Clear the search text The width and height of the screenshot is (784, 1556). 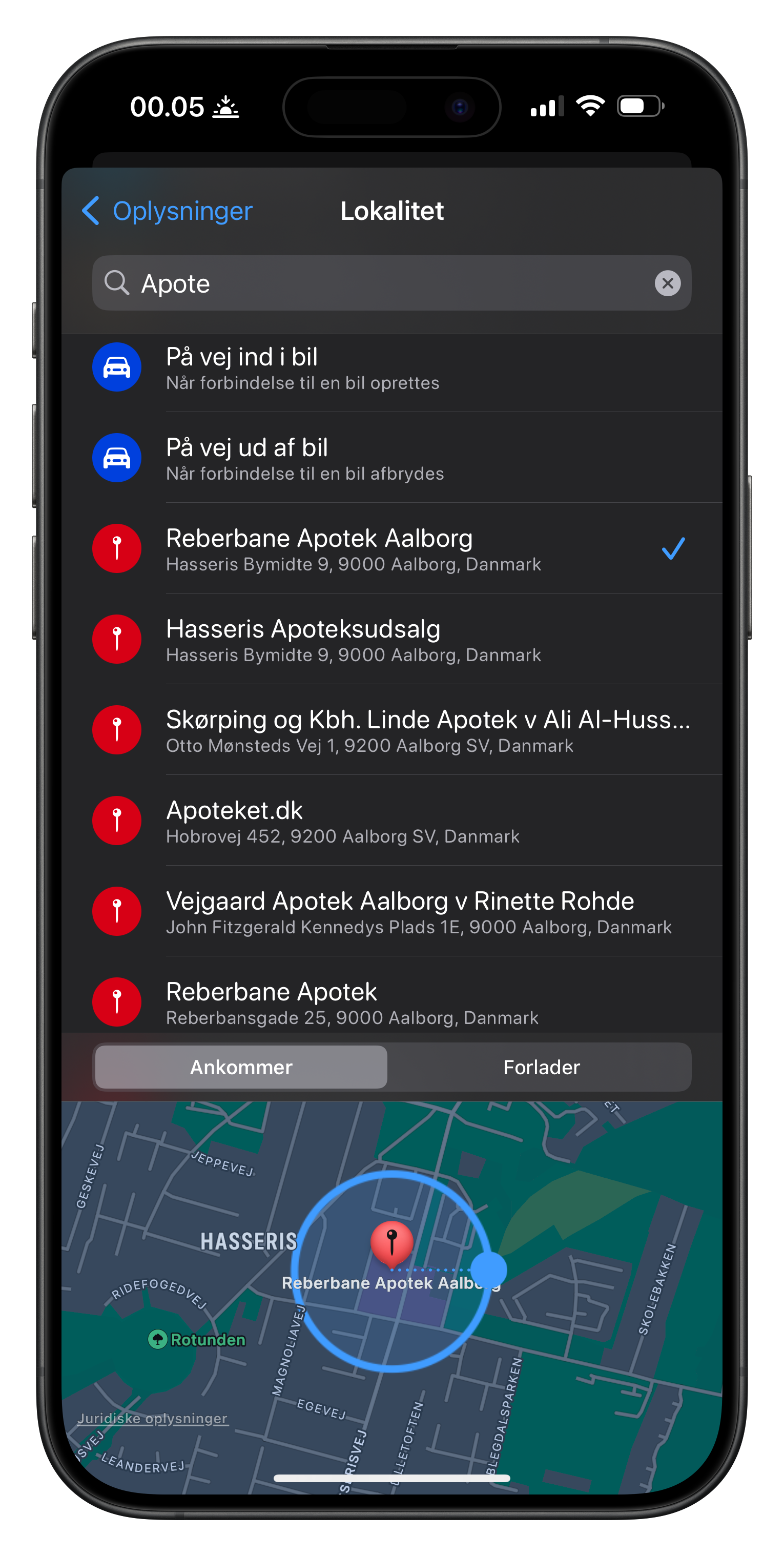click(x=668, y=283)
